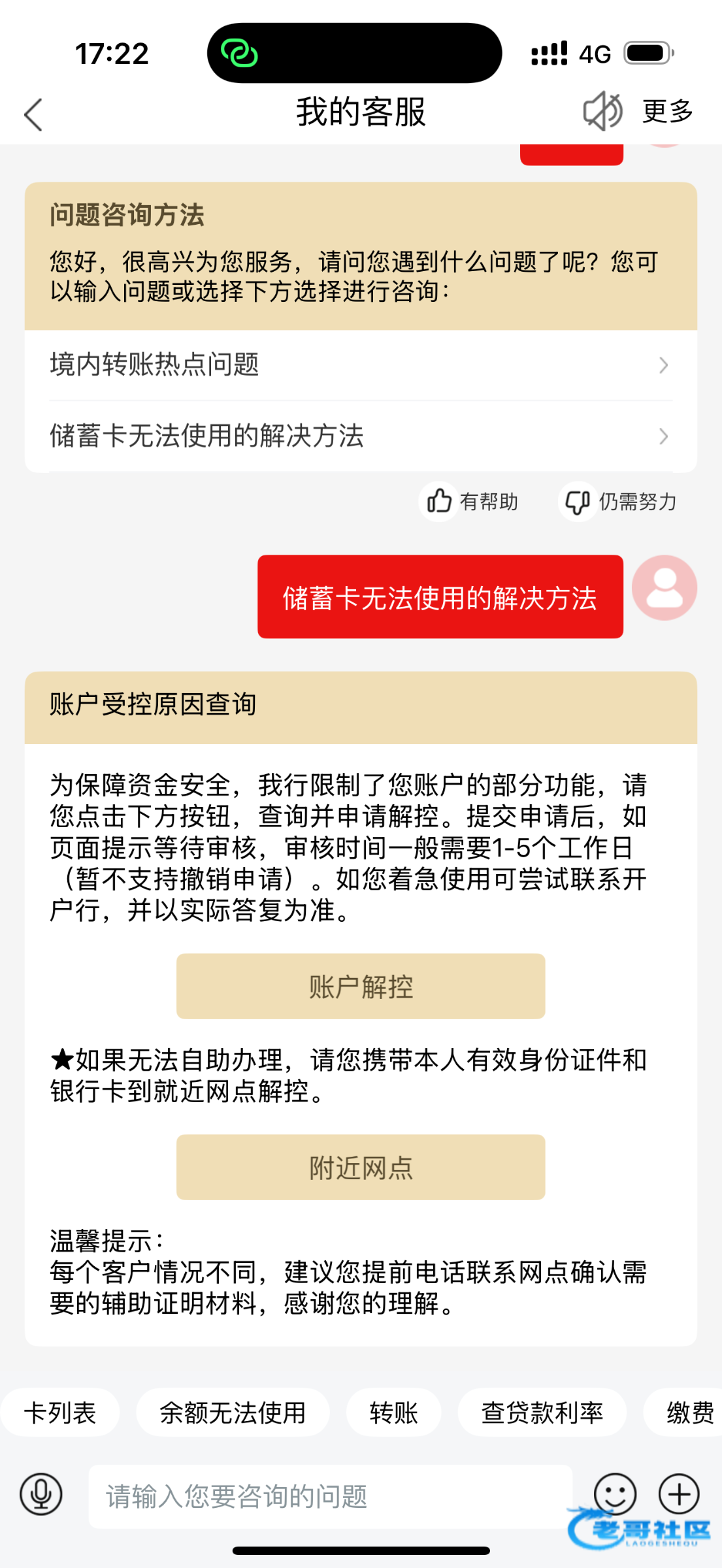Viewport: 722px width, 1568px height.
Task: Choose the 转账 quick chip
Action: pos(393,1413)
